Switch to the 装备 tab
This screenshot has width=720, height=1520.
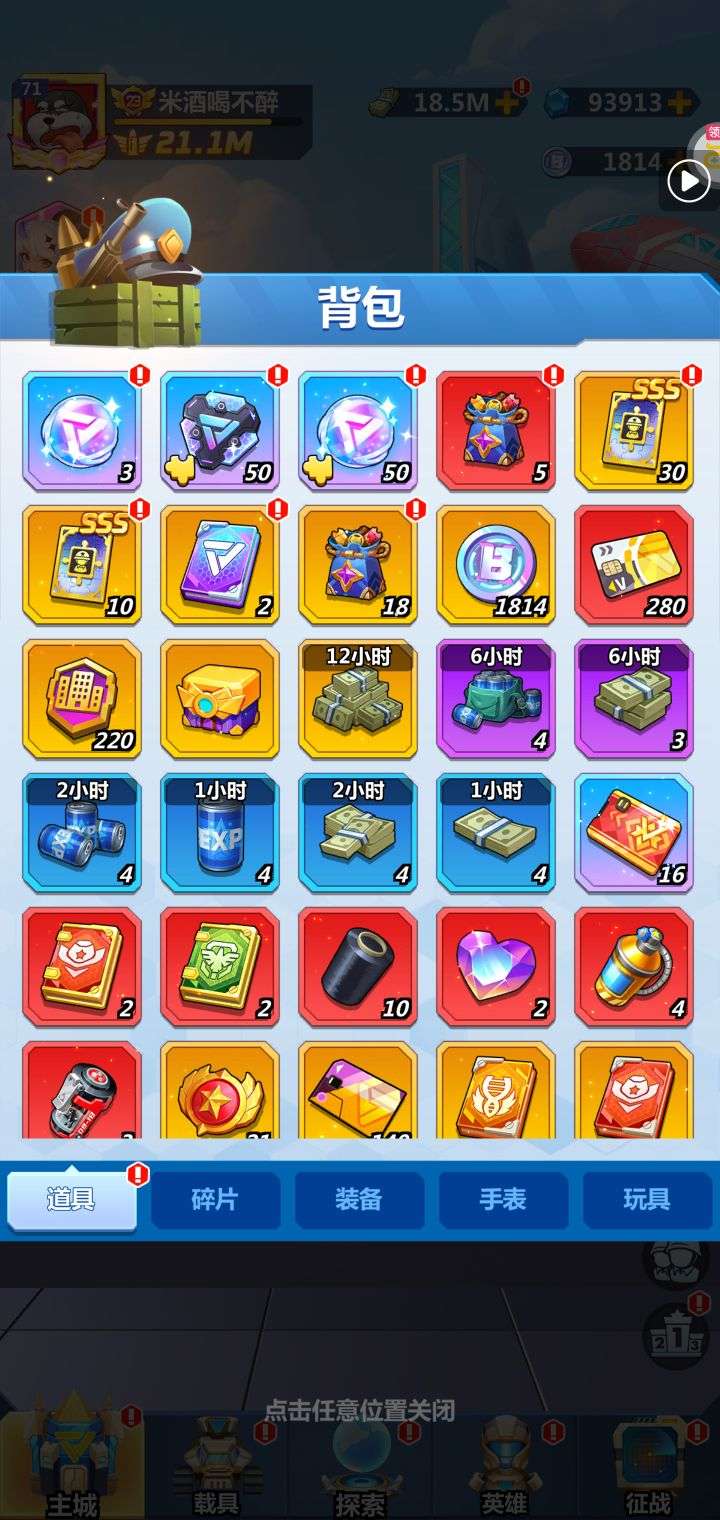[359, 1200]
